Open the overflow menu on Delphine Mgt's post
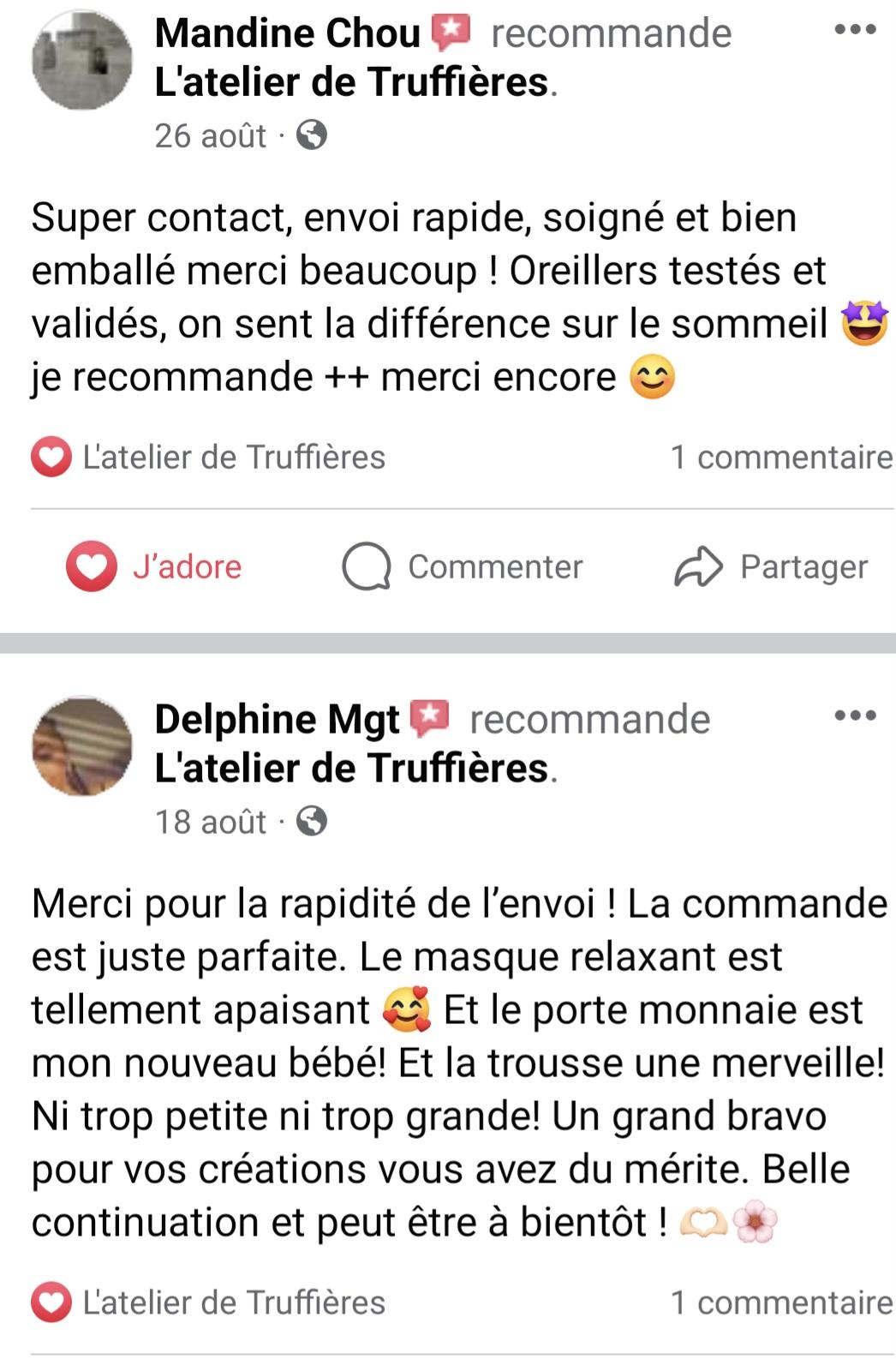Image resolution: width=896 pixels, height=1359 pixels. coord(855,715)
